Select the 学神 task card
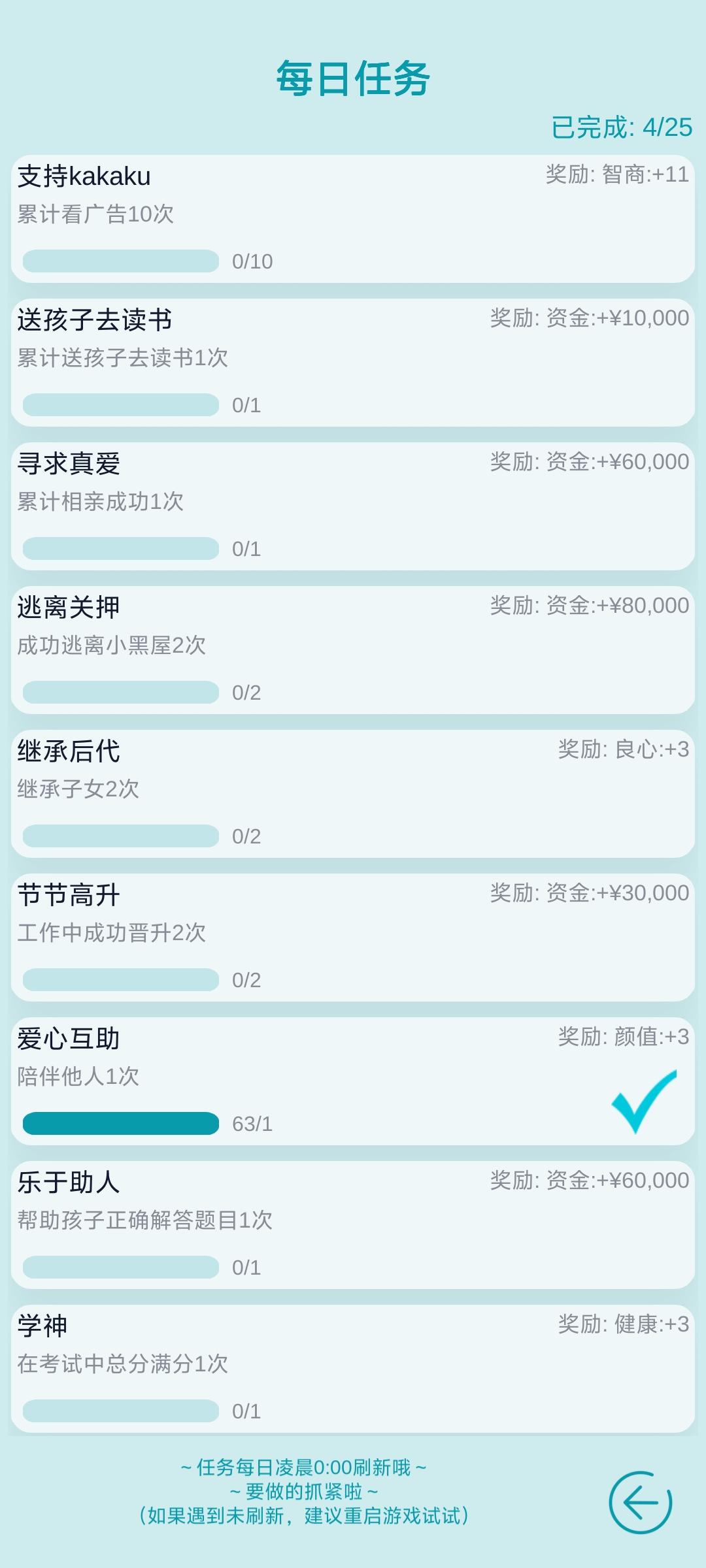Screen dimensions: 706x1568 click(353, 1369)
